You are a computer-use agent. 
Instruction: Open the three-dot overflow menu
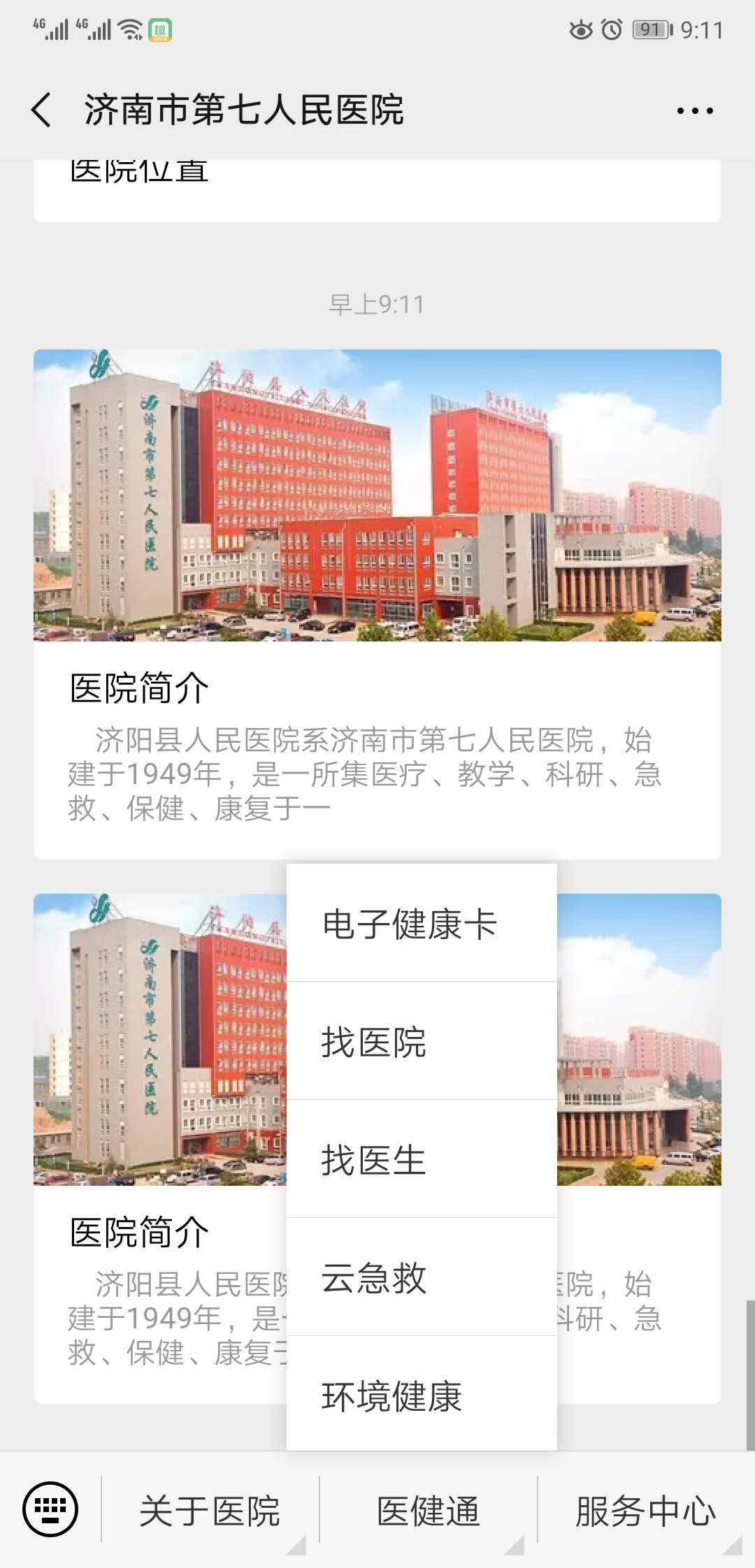[694, 110]
